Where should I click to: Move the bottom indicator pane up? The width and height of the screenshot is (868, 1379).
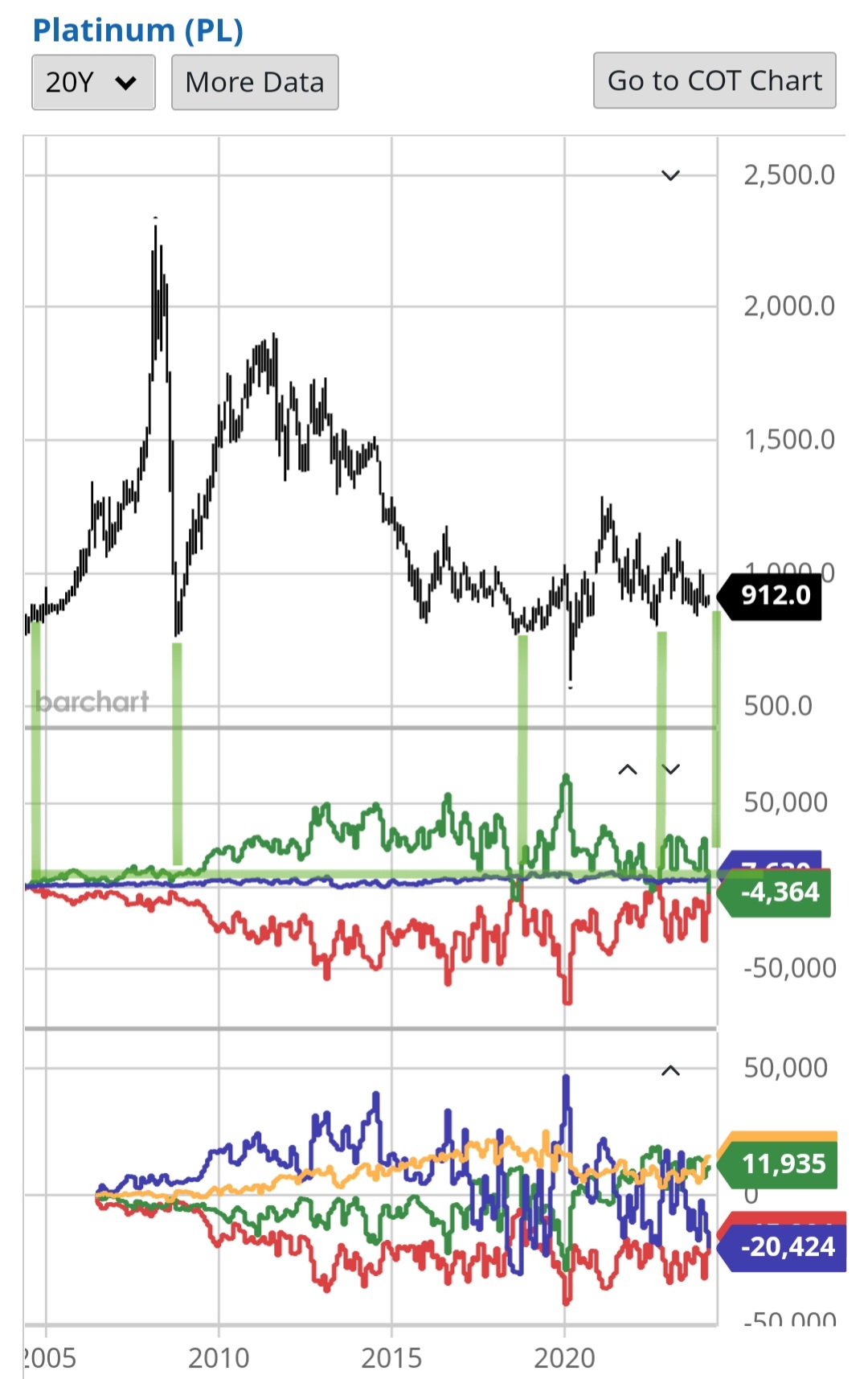[x=670, y=1071]
